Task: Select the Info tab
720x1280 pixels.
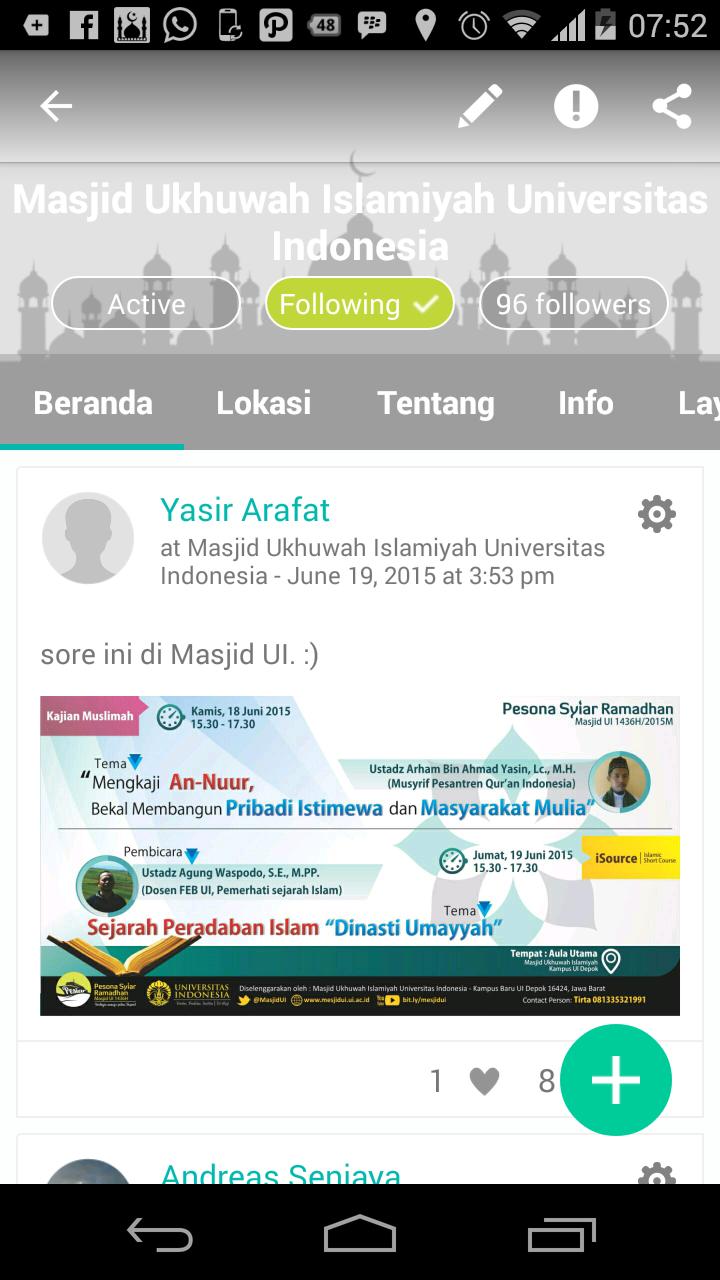Action: tap(586, 403)
